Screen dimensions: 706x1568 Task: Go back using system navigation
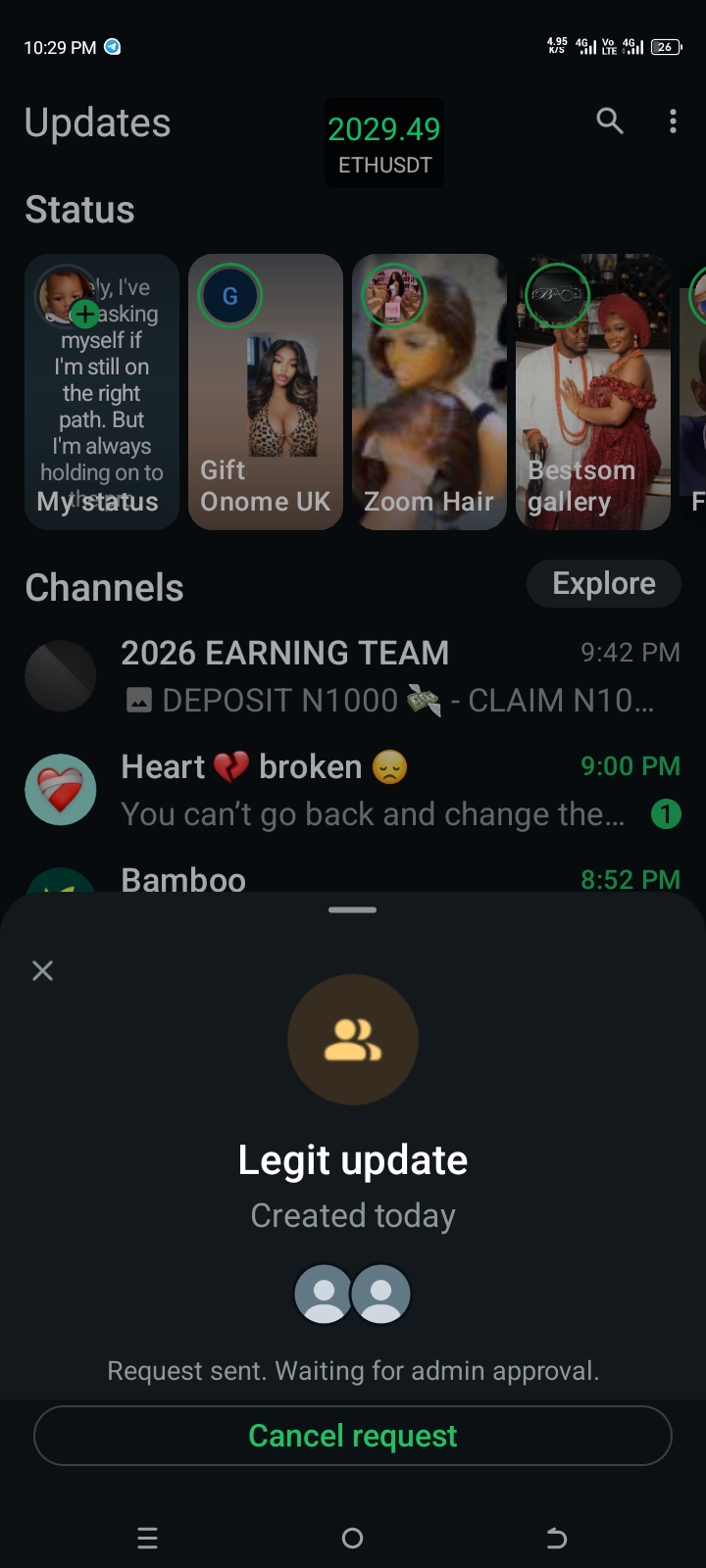(556, 1539)
